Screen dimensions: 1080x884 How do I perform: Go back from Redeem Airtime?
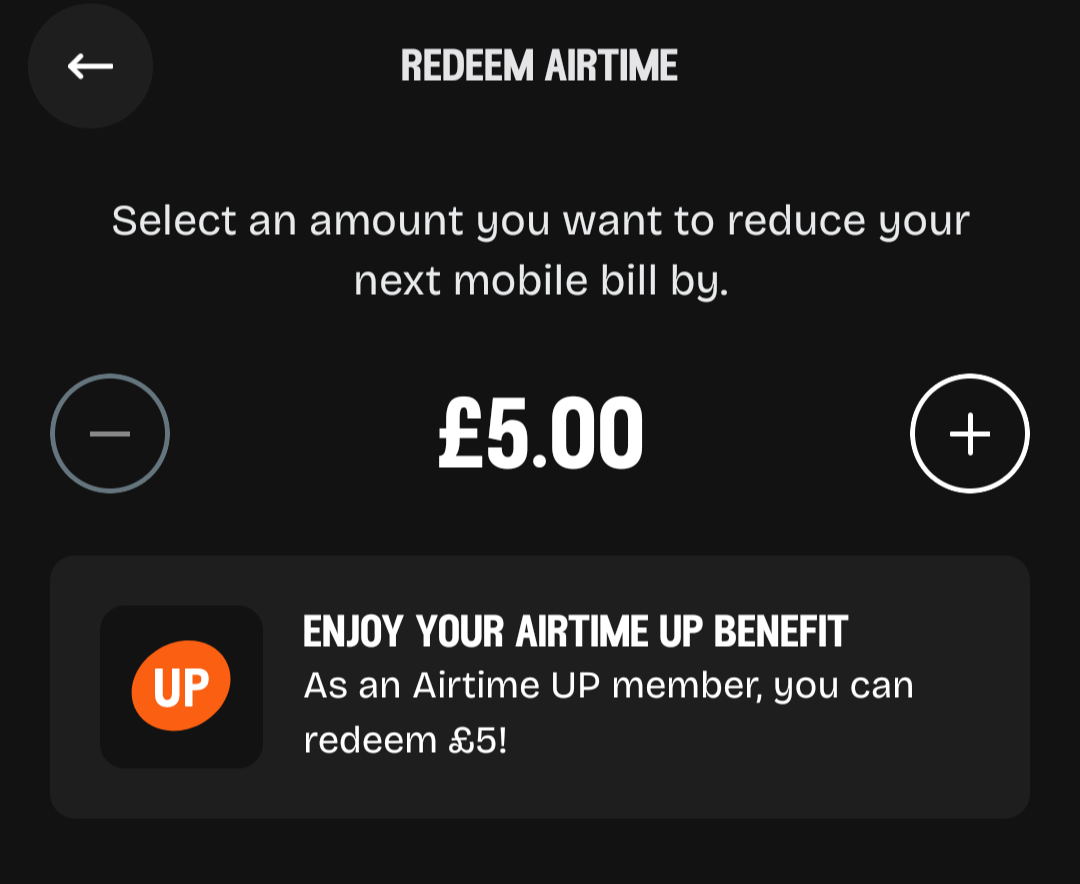(90, 66)
